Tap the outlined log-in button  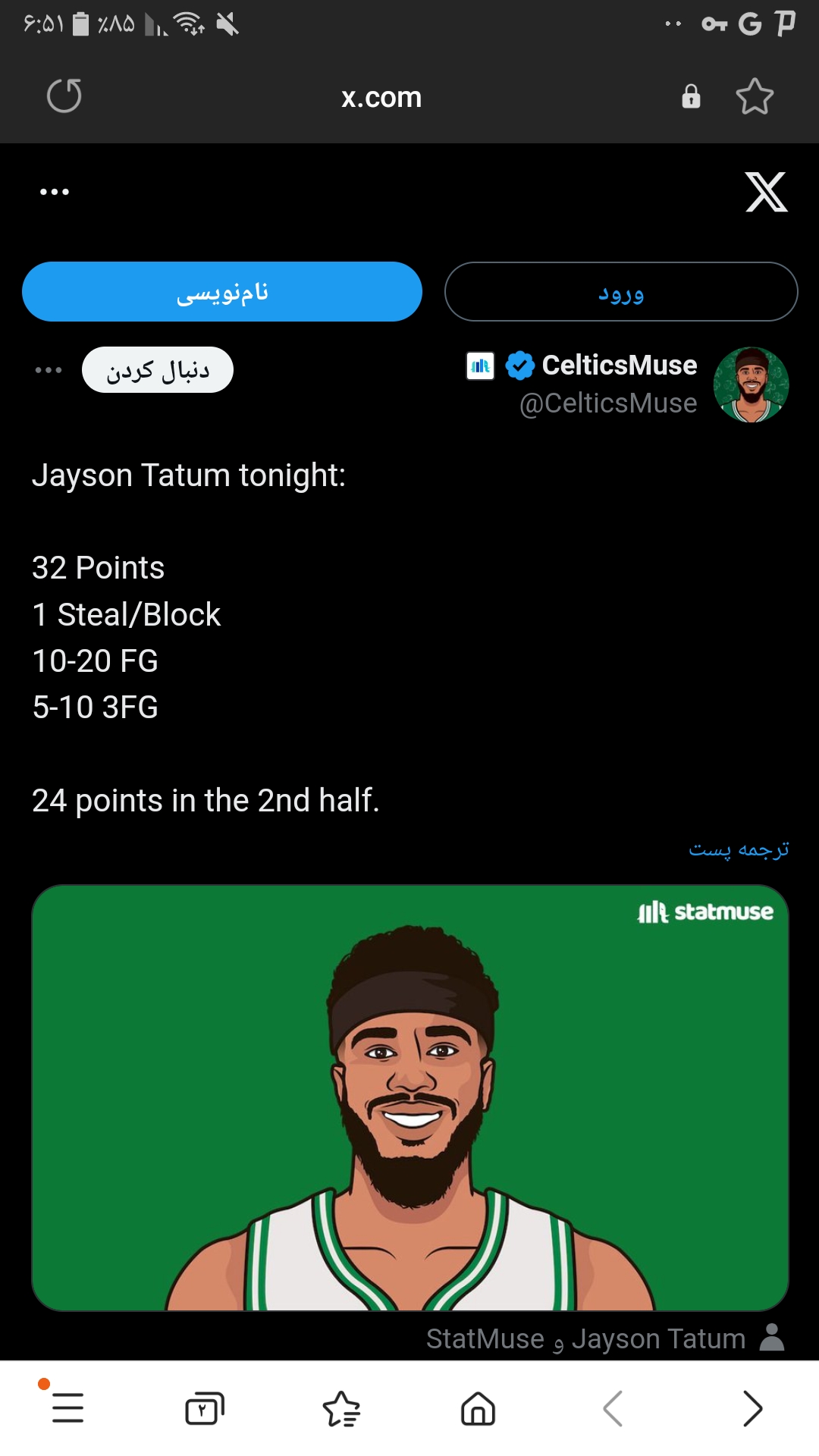621,292
